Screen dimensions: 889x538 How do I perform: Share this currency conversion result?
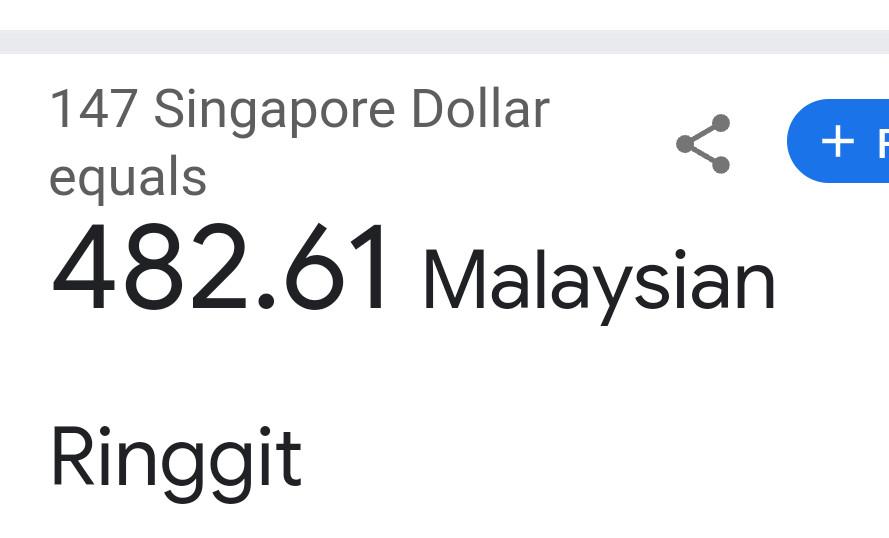click(x=704, y=144)
